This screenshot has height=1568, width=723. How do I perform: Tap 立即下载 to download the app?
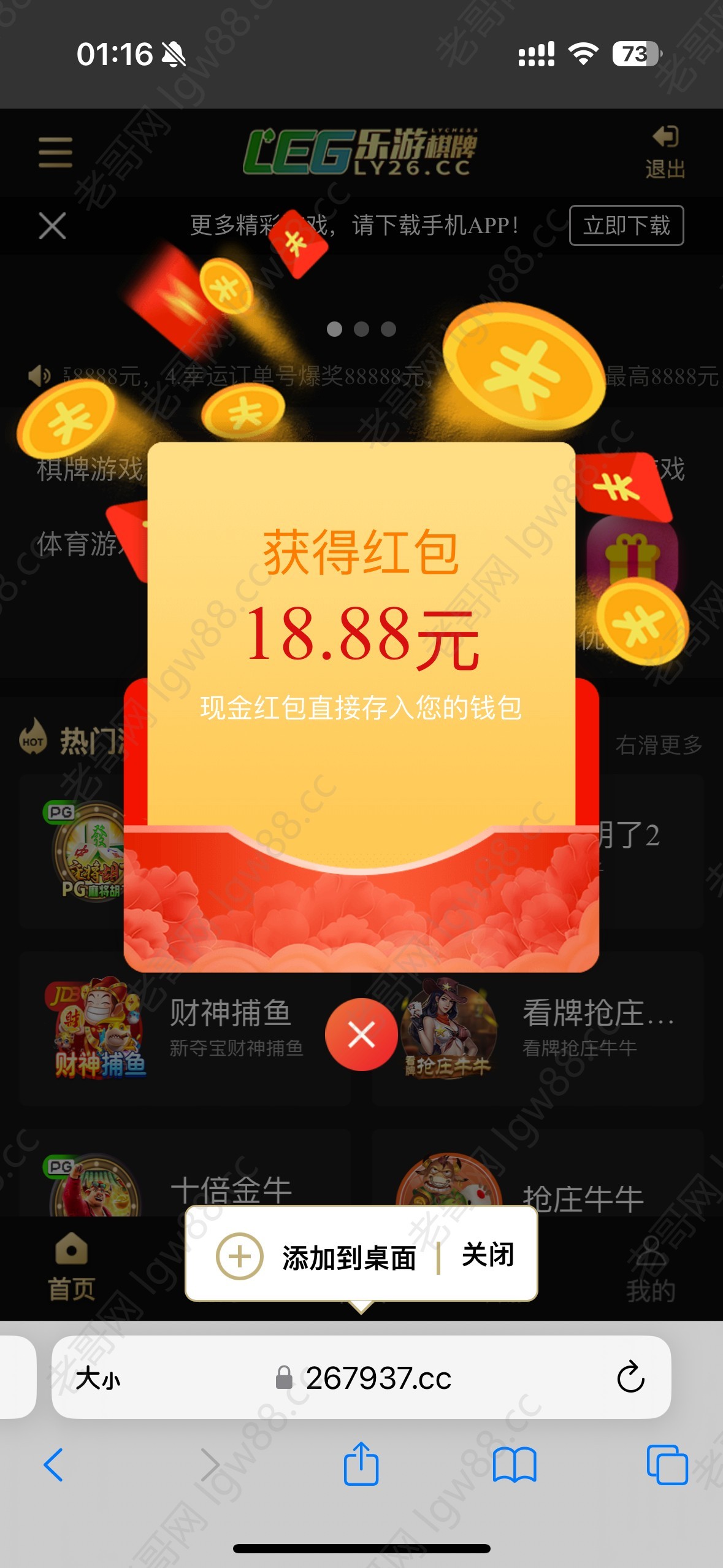626,226
